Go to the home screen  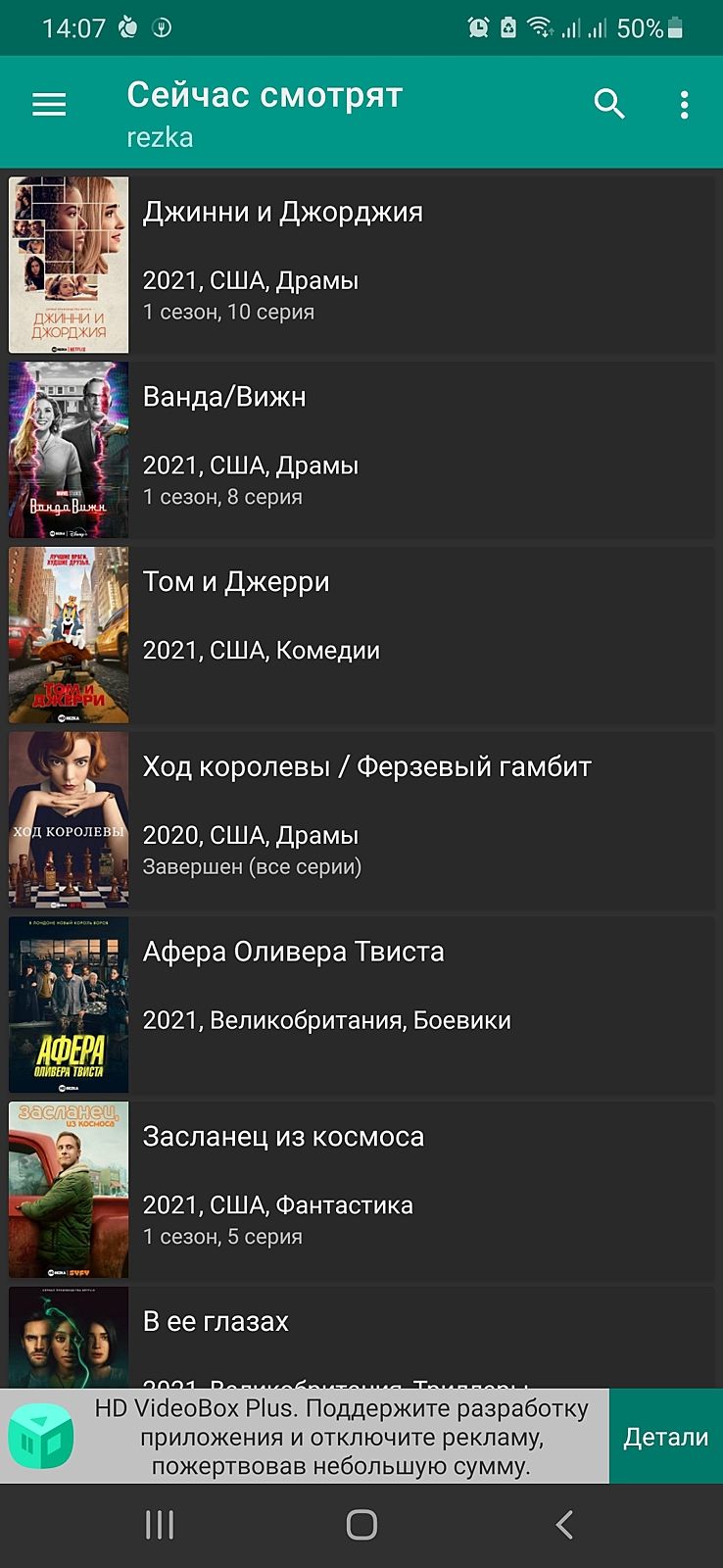[361, 1525]
